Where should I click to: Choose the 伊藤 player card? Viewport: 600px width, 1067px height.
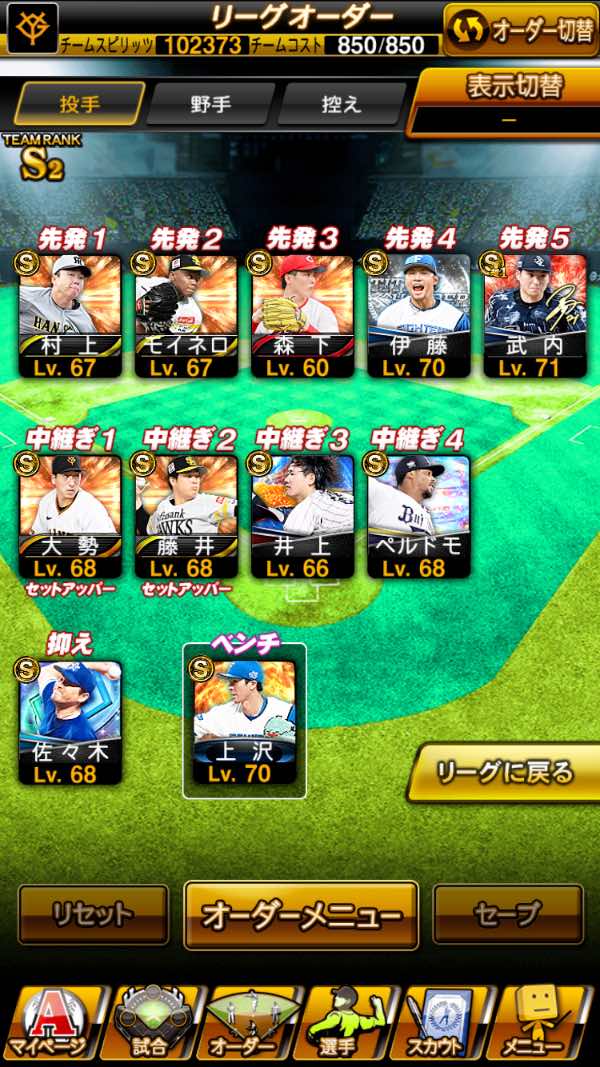418,315
